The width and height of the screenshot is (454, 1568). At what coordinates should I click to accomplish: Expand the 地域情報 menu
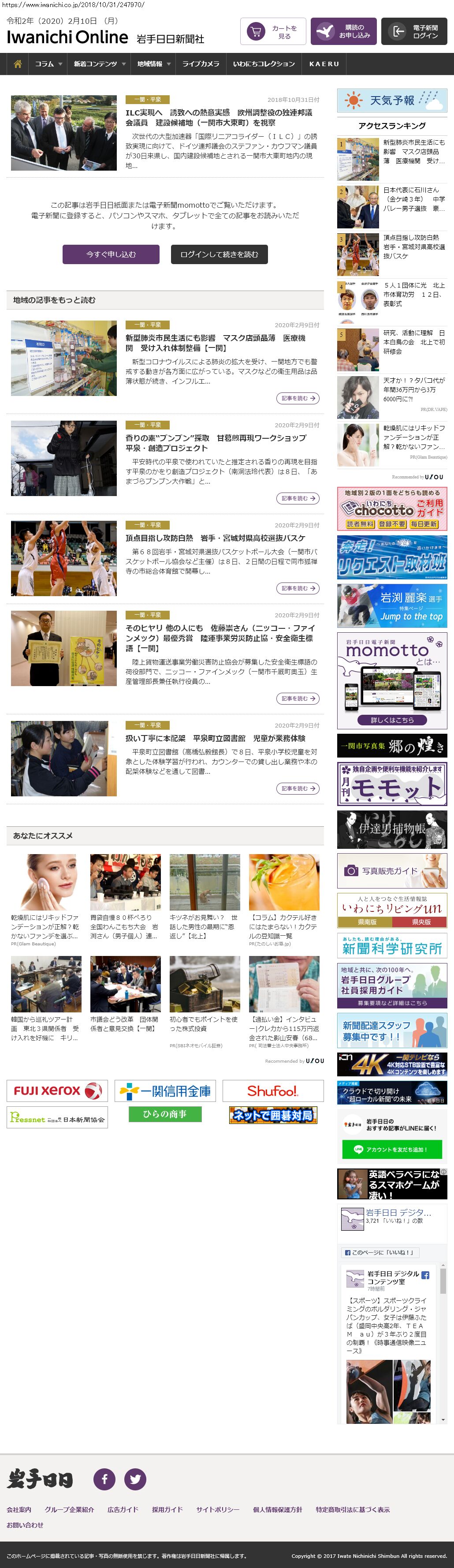pos(153,64)
